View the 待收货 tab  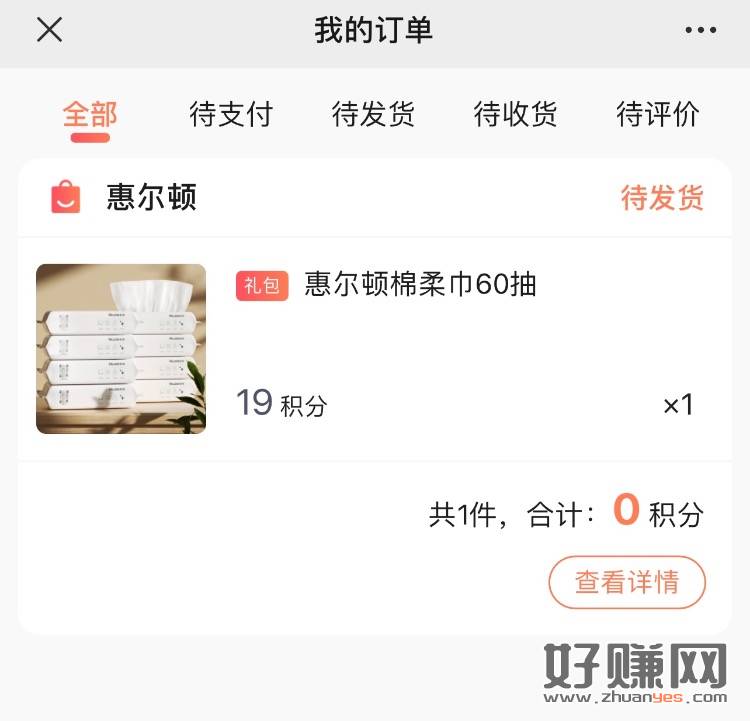click(x=515, y=115)
